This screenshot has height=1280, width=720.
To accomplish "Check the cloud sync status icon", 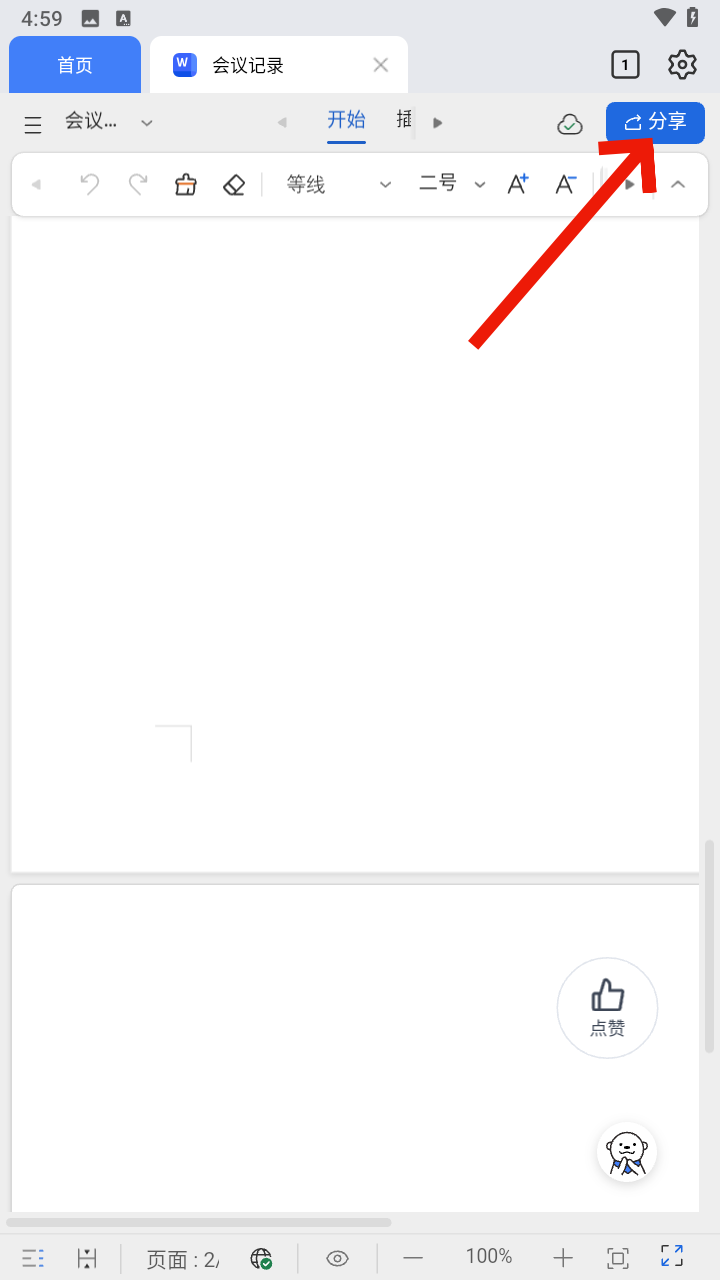I will pos(570,124).
